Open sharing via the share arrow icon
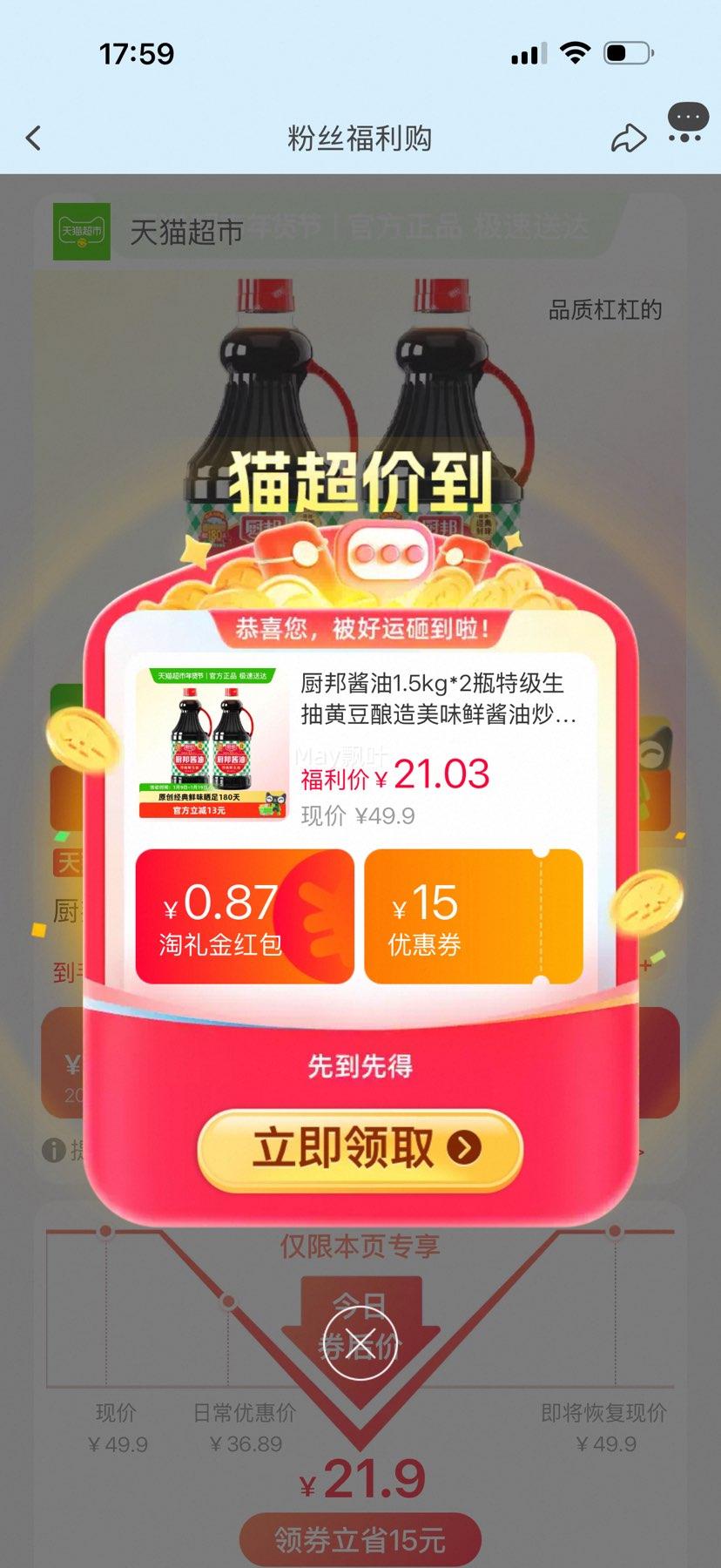The image size is (721, 1568). (628, 138)
